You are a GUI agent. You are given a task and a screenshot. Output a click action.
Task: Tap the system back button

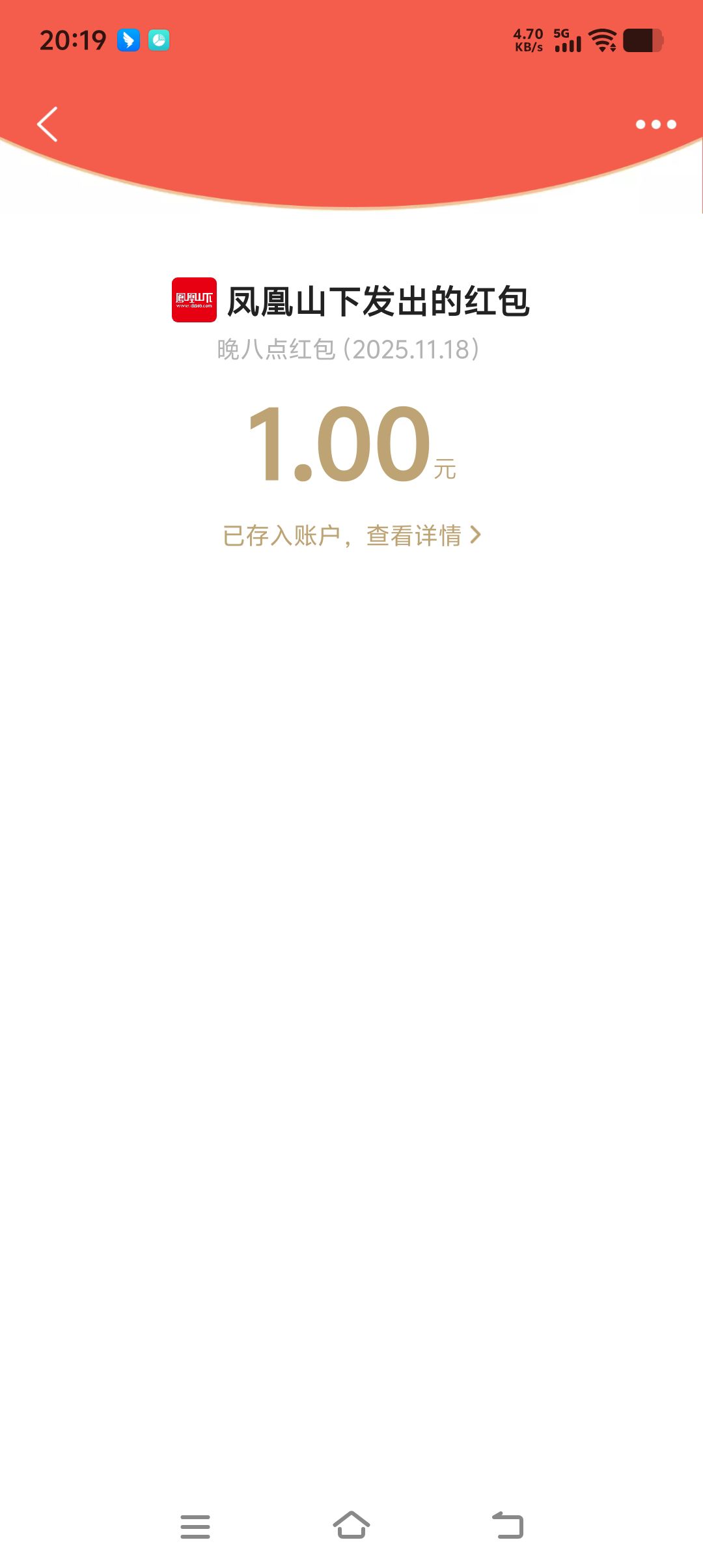[x=508, y=1525]
